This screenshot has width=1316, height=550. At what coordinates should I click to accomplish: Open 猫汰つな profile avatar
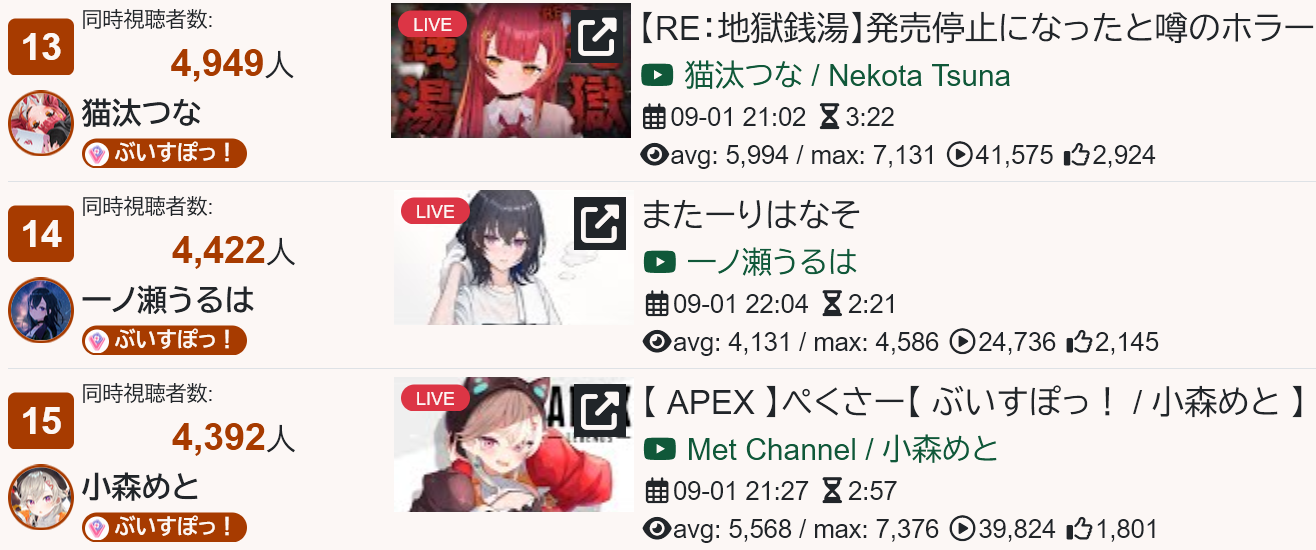point(41,123)
